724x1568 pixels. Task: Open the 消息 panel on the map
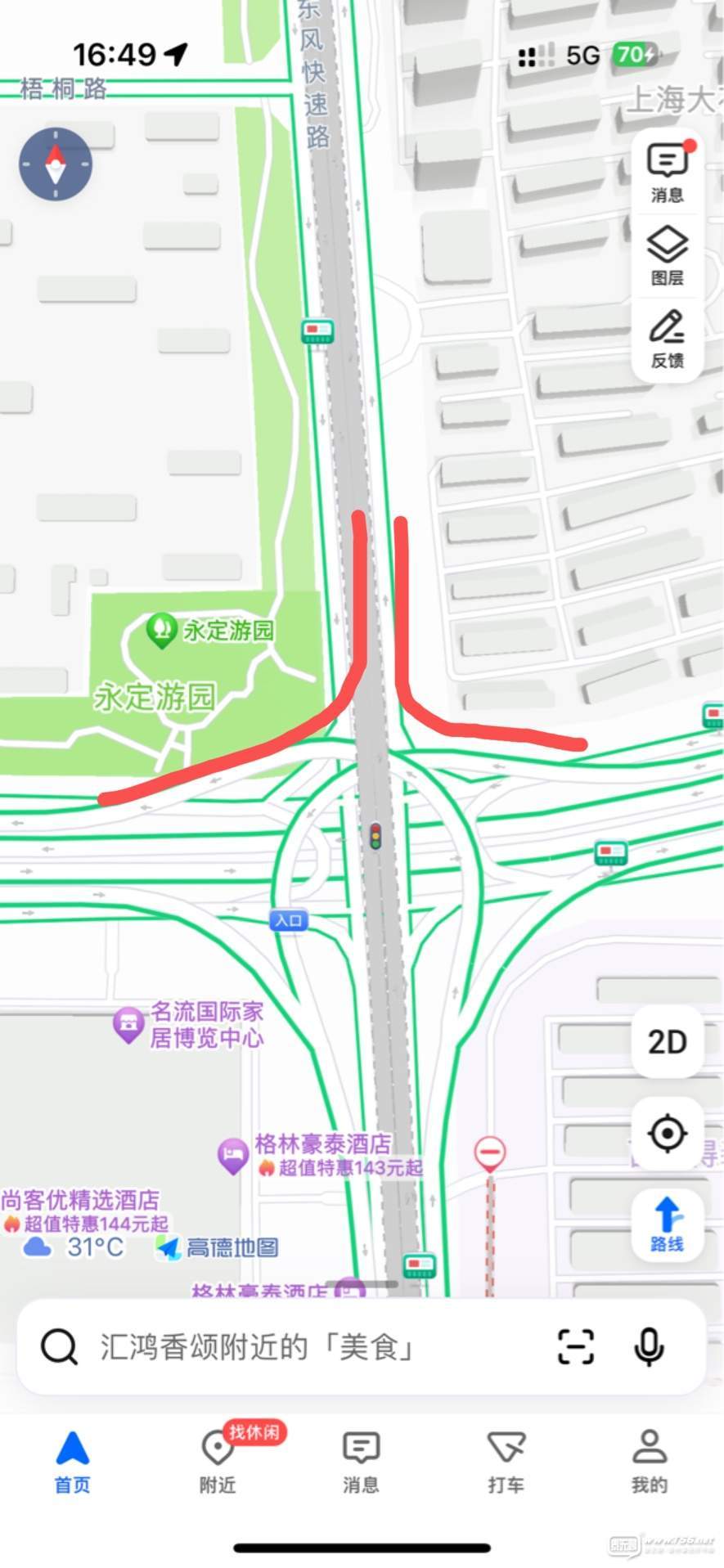pos(668,172)
